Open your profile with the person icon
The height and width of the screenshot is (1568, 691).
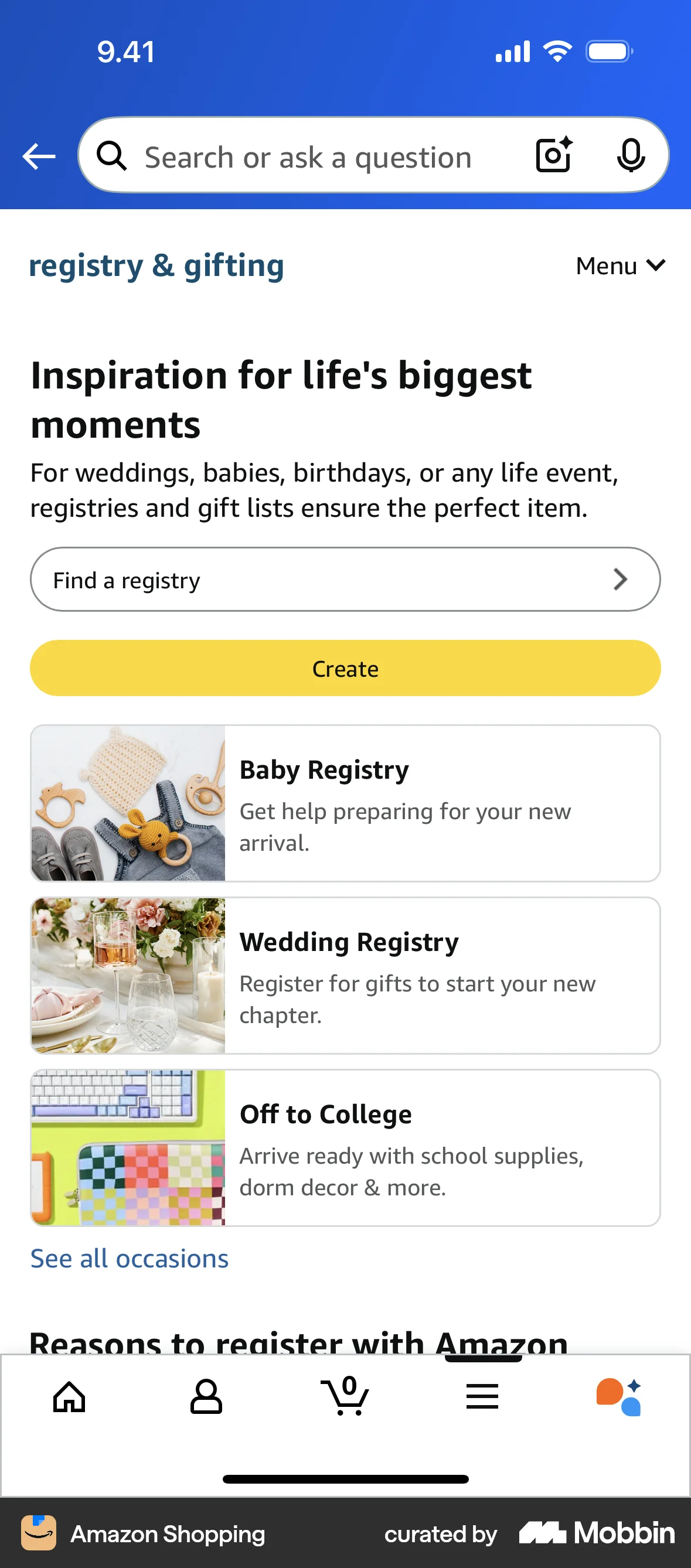pos(206,1397)
